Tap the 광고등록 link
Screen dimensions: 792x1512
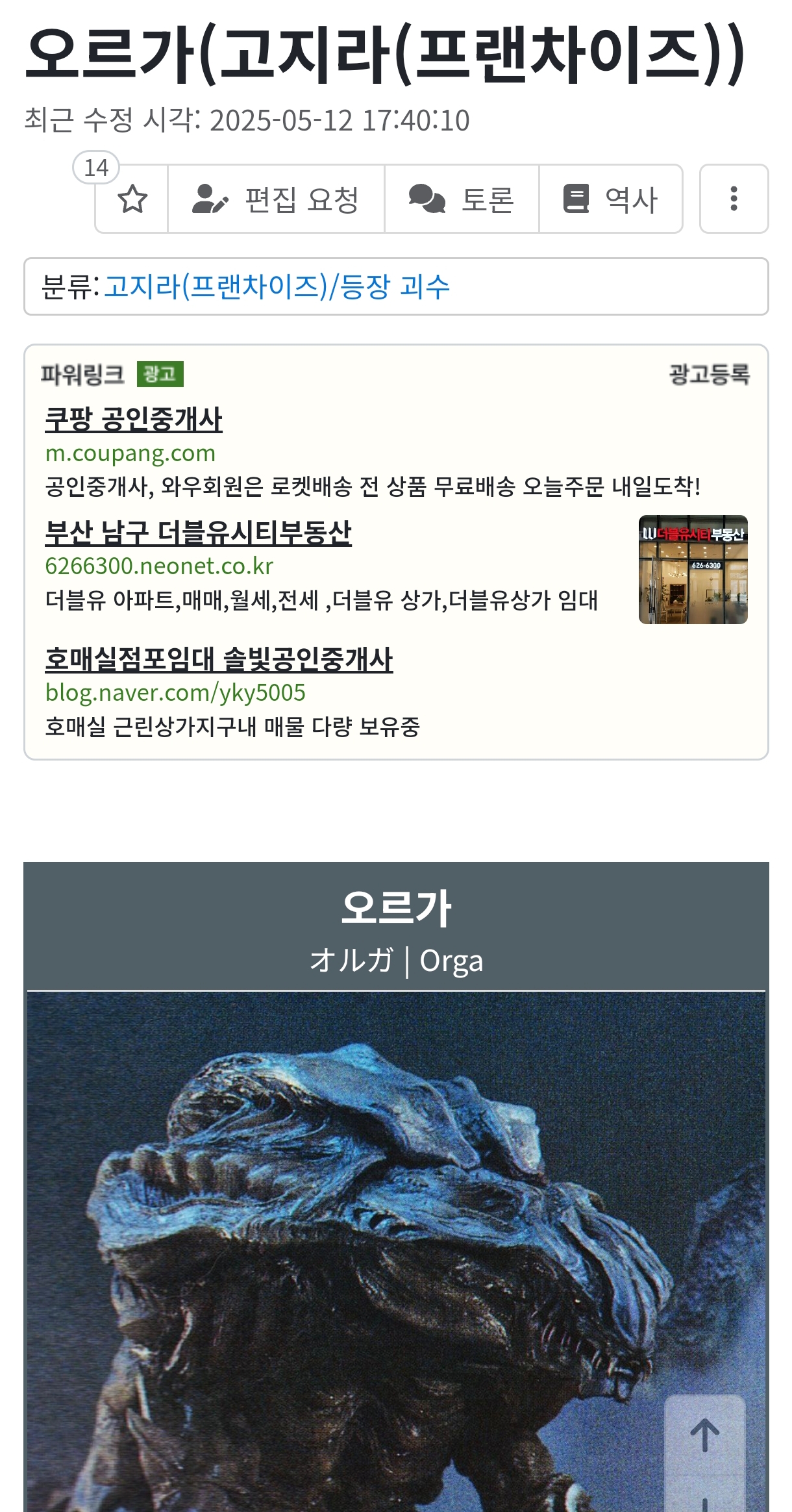pyautogui.click(x=710, y=374)
